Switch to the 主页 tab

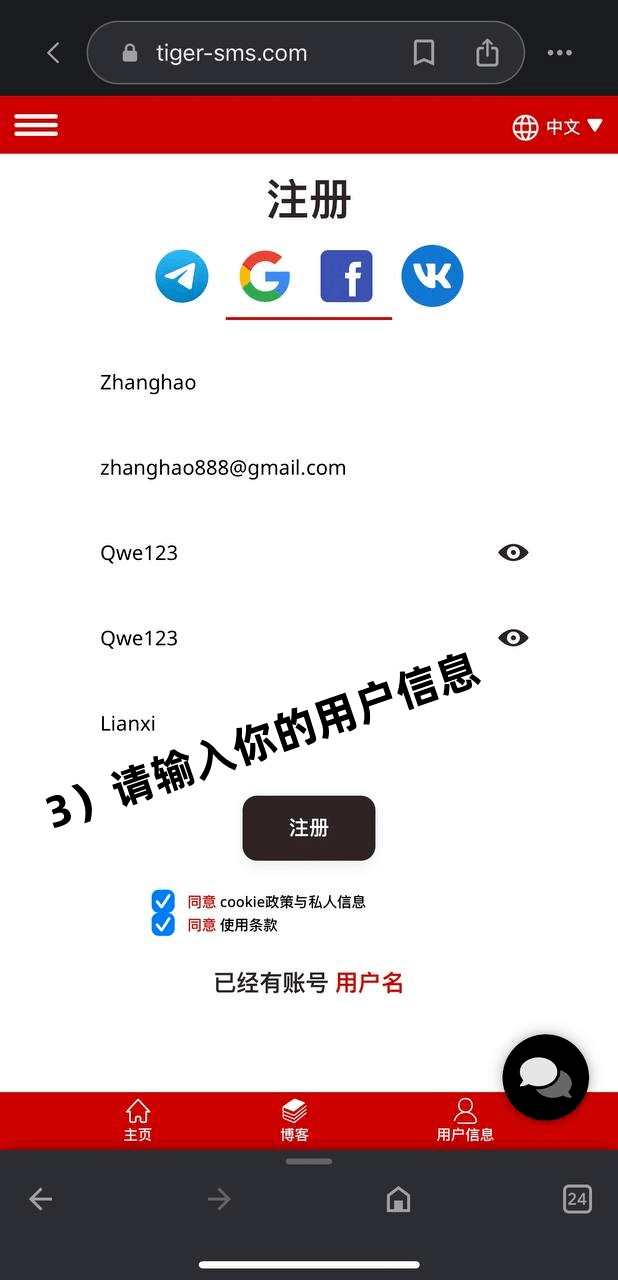(x=138, y=1120)
